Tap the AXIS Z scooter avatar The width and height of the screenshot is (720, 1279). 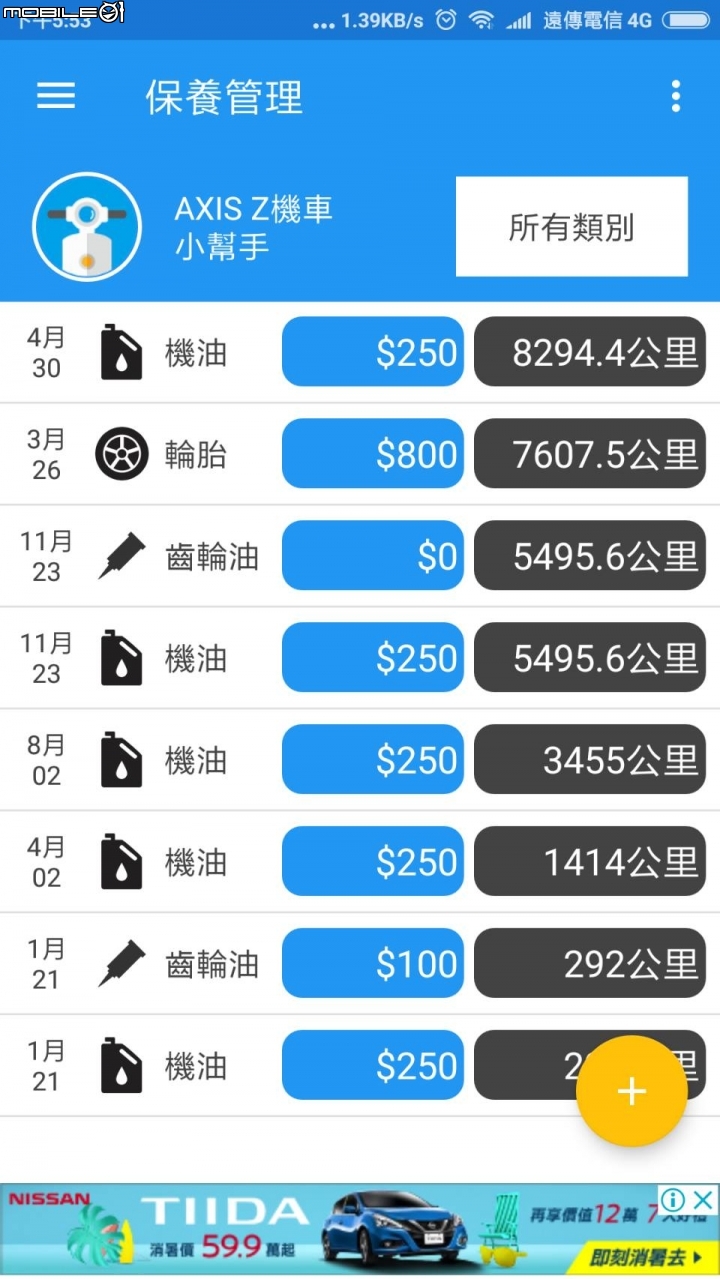point(86,227)
